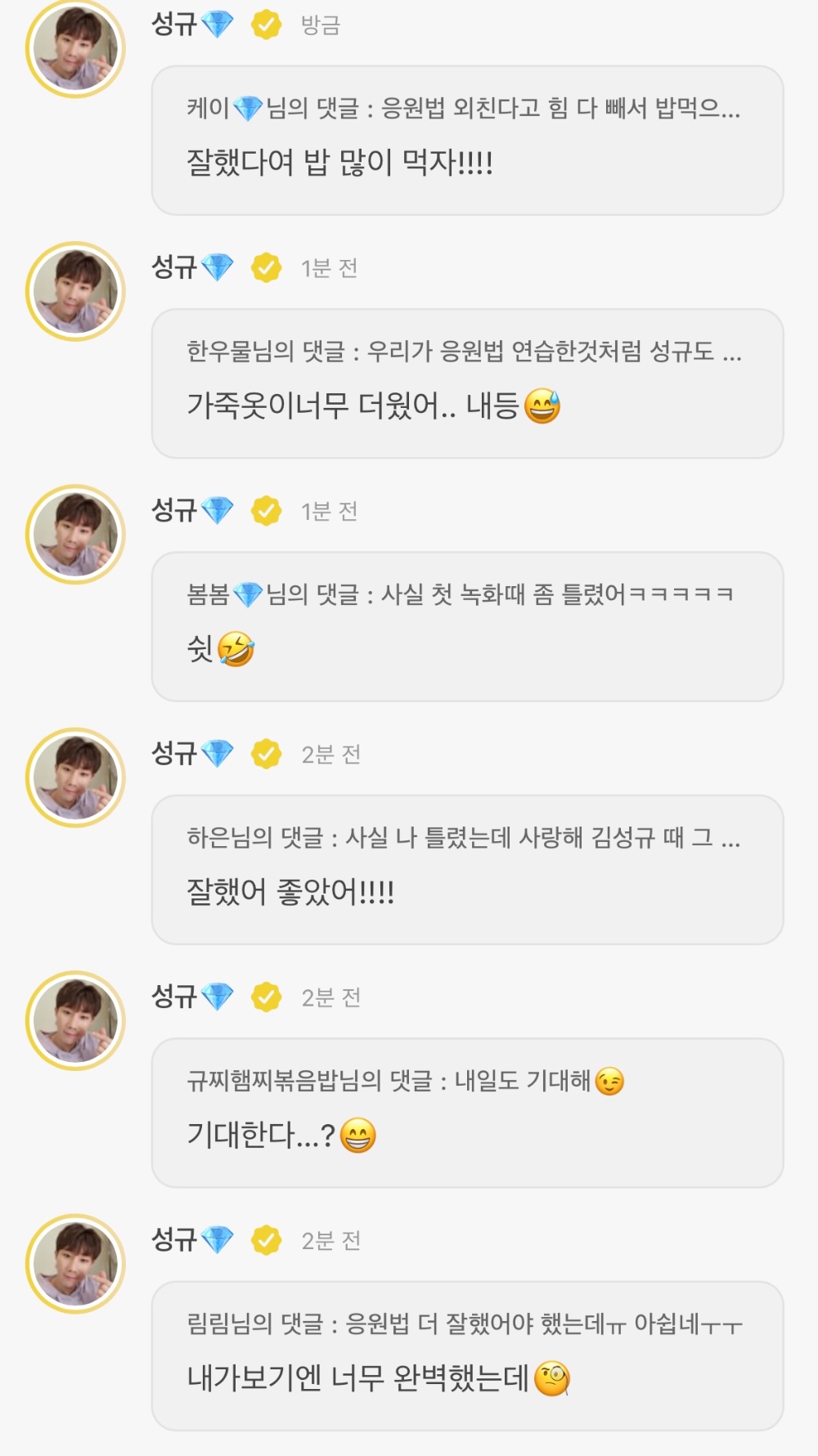Open the 완벽했는데 reply to 림림's comment
The image size is (818, 1456).
tap(467, 1355)
